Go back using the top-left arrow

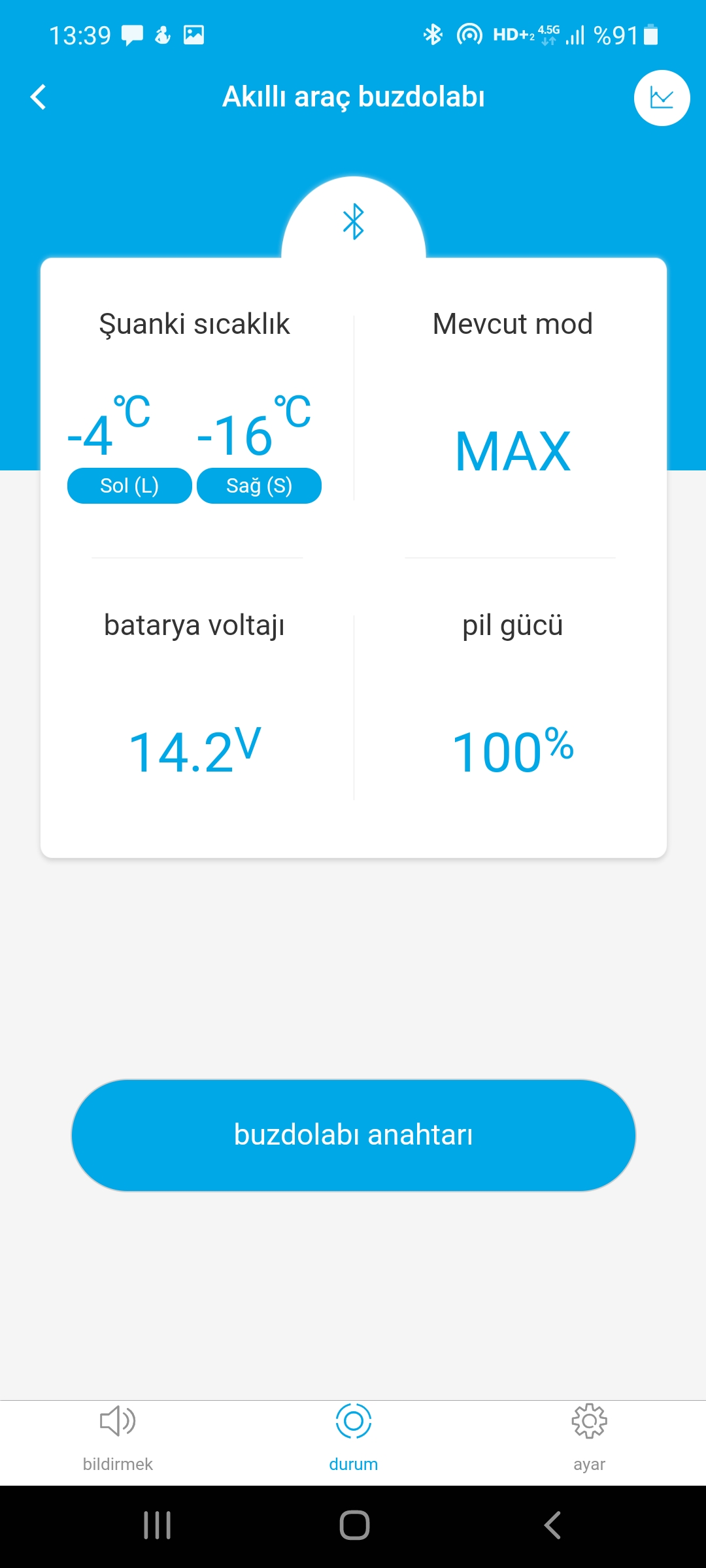click(39, 97)
